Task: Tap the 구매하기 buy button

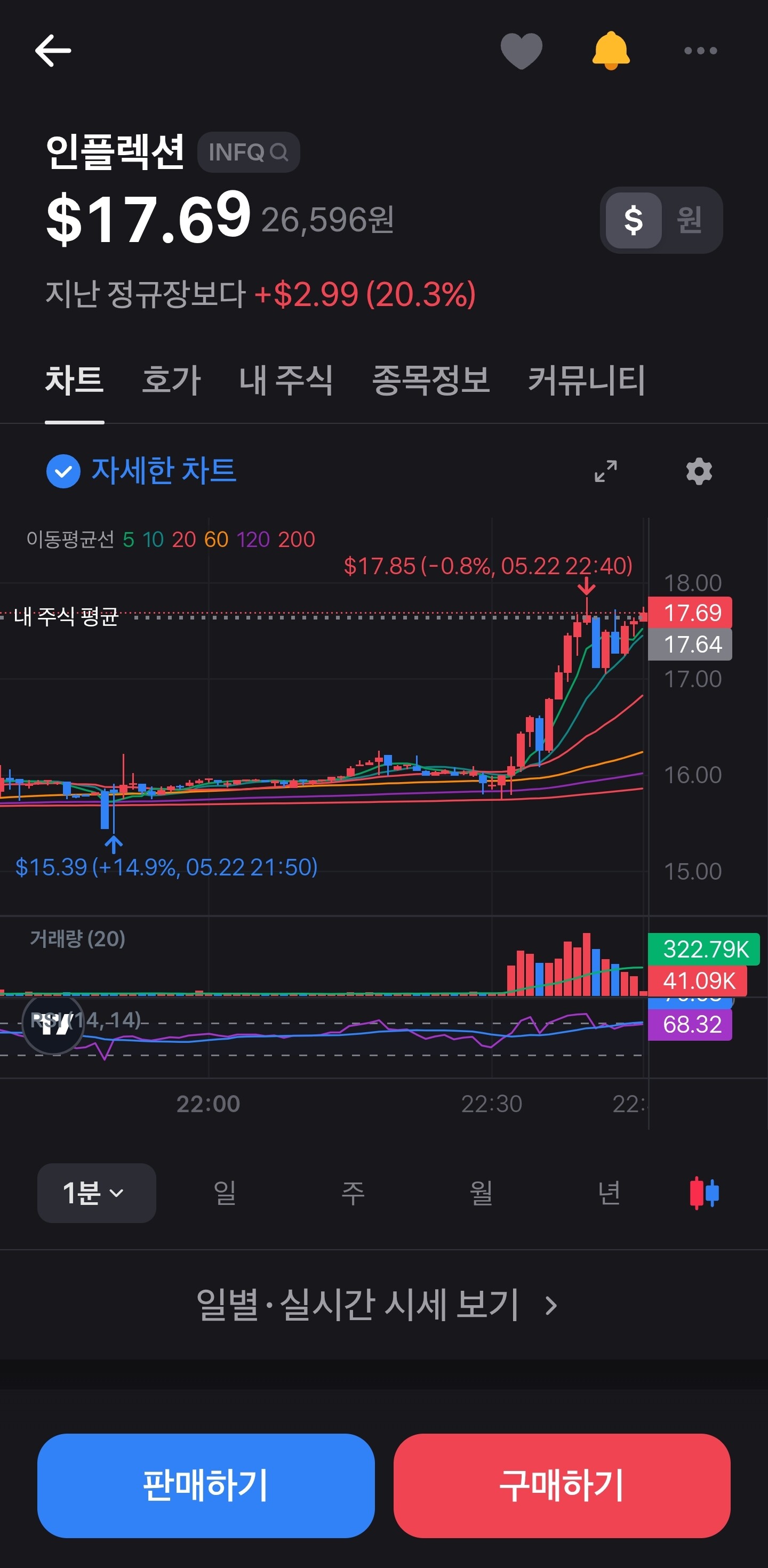Action: (562, 1486)
